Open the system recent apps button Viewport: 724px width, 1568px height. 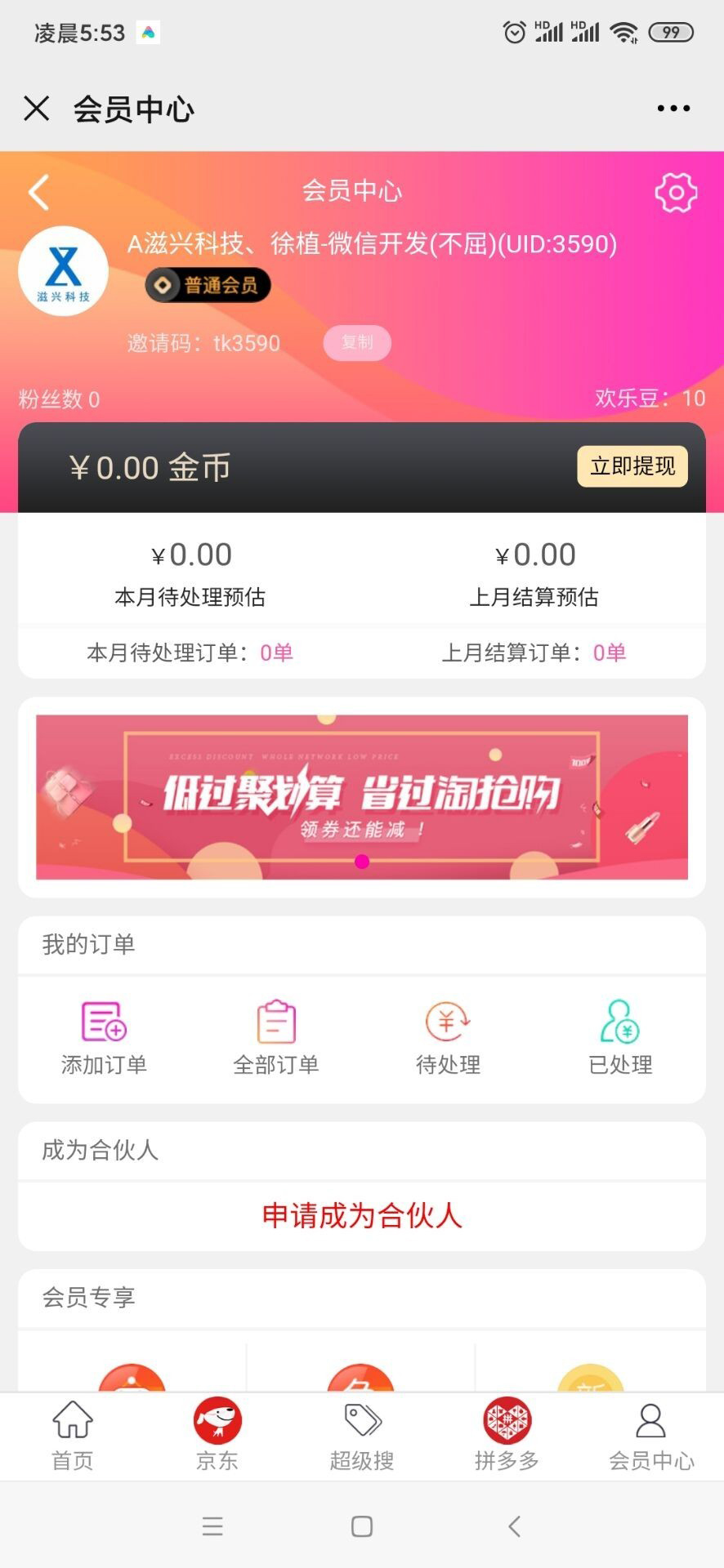tap(212, 1526)
